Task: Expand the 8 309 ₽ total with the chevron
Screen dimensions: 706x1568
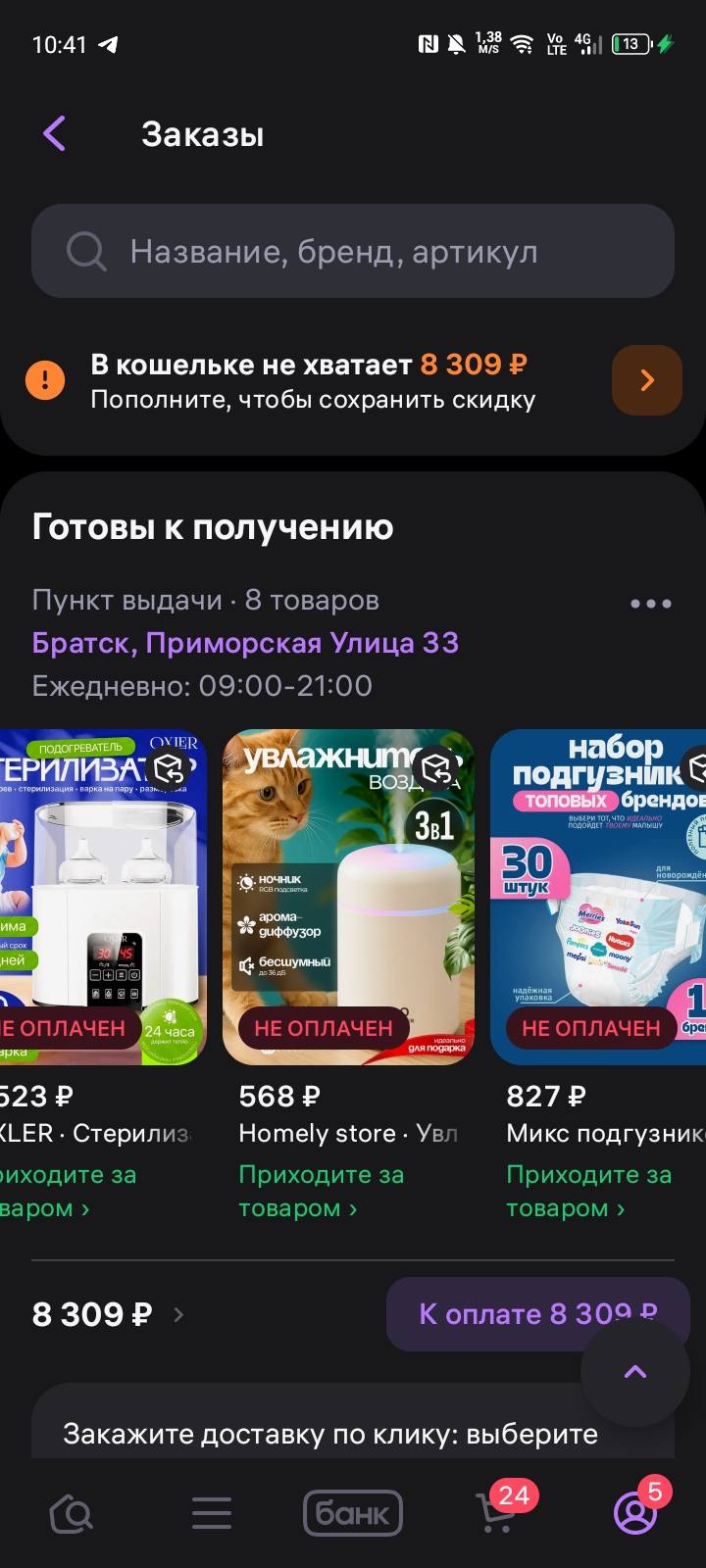Action: point(179,1315)
